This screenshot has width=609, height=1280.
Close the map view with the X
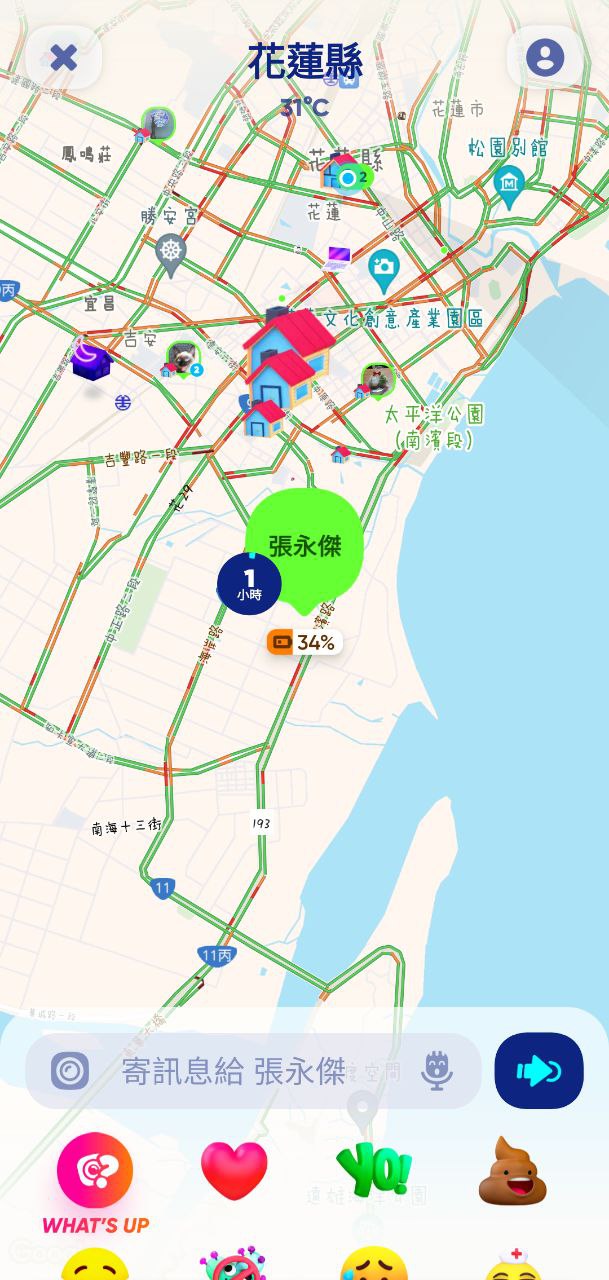click(64, 58)
